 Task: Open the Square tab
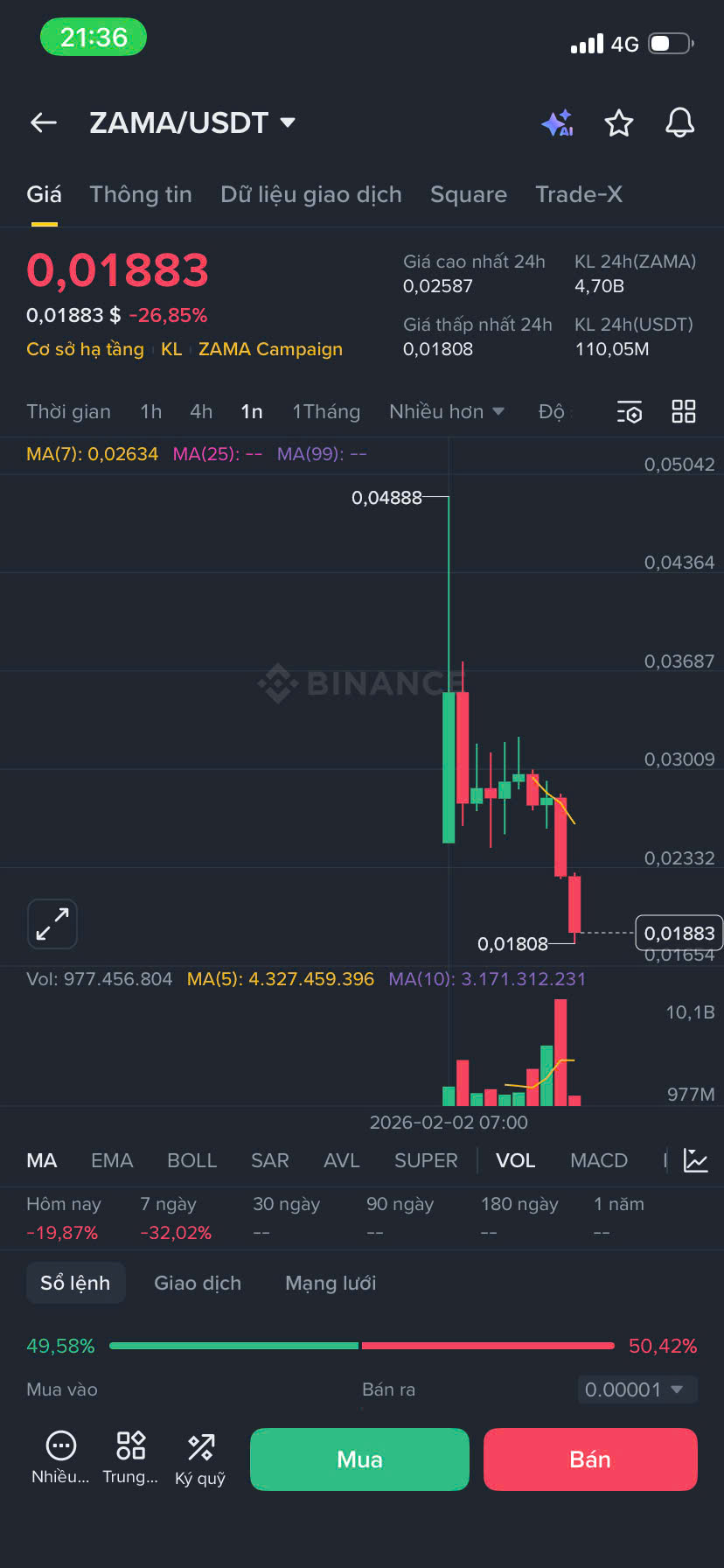469,194
